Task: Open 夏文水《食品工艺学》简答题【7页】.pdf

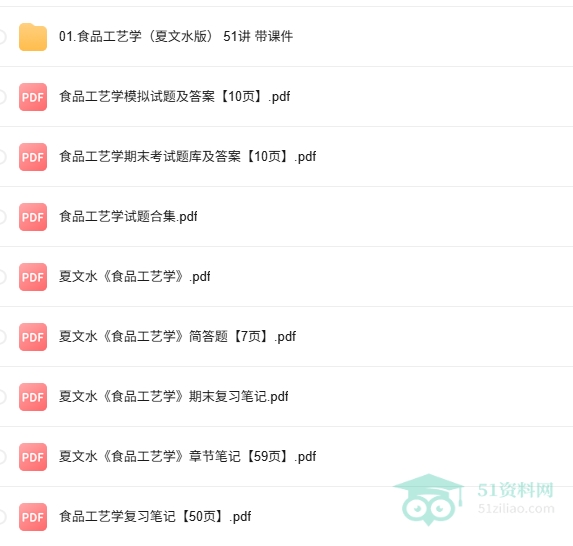Action: 178,336
